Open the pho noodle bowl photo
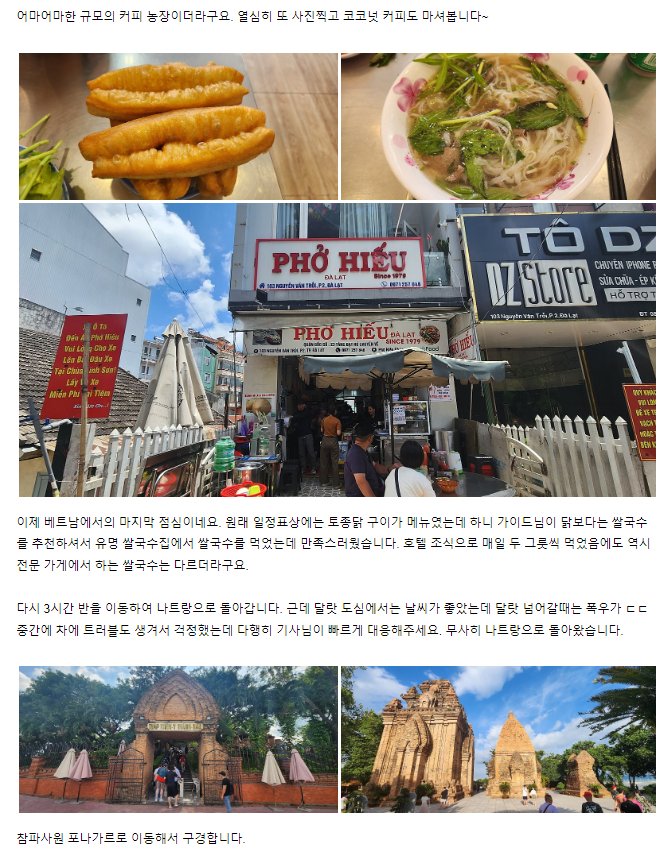This screenshot has height=853, width=669. tap(498, 127)
